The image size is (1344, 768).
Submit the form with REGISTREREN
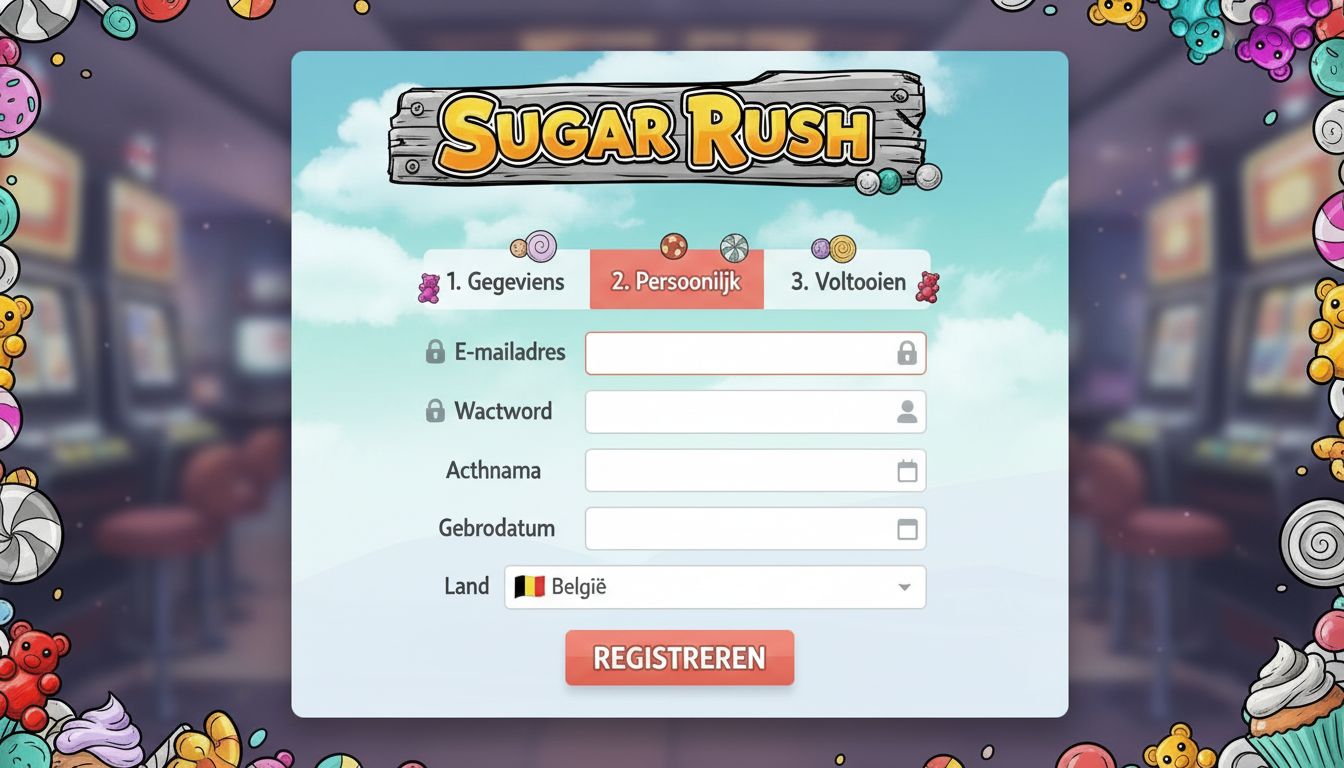tap(679, 658)
